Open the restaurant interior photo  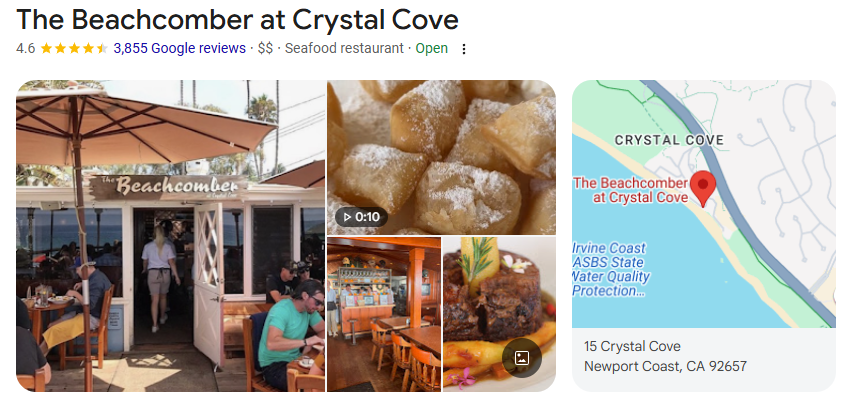tap(383, 313)
